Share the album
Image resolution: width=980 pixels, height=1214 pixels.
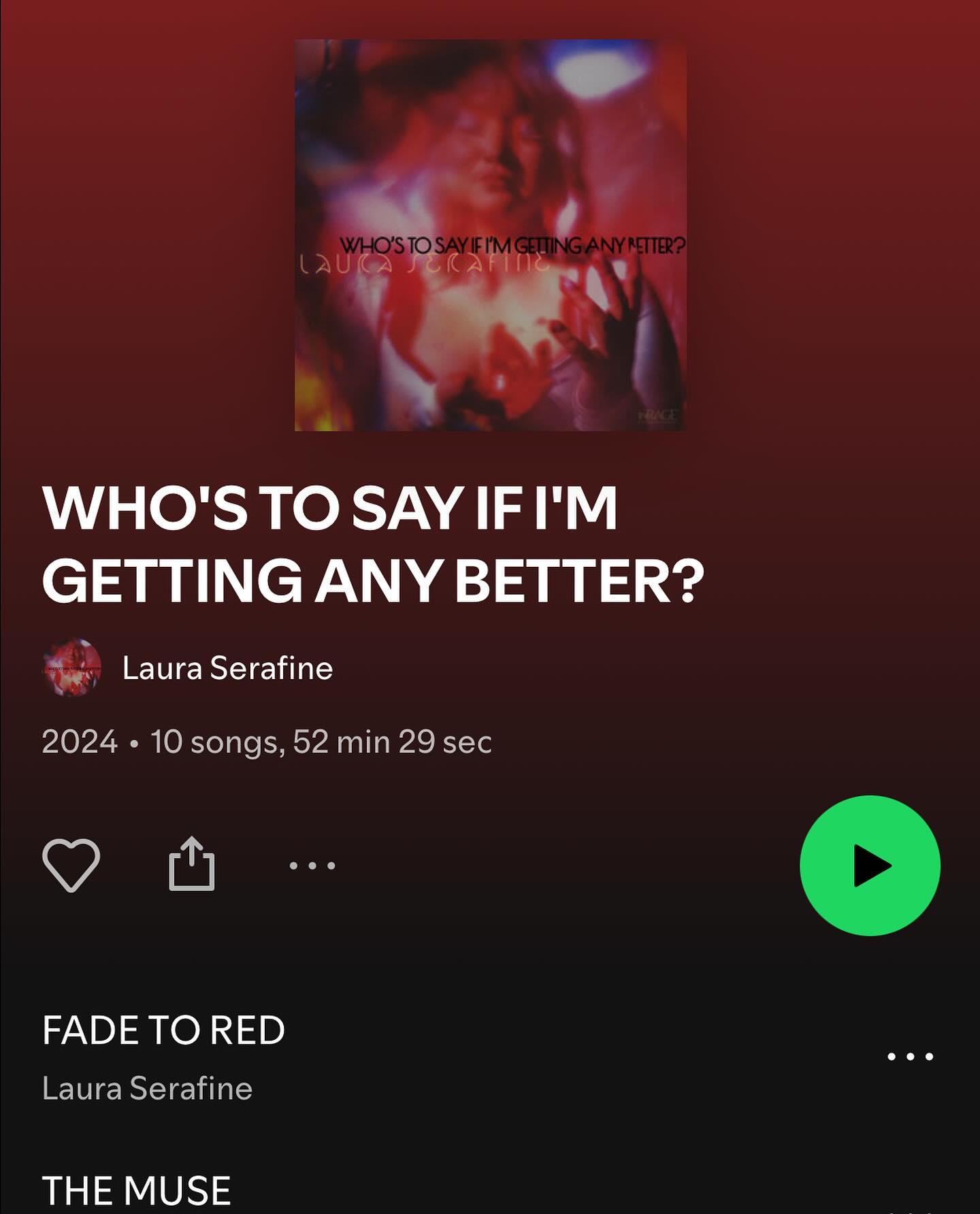[x=191, y=864]
